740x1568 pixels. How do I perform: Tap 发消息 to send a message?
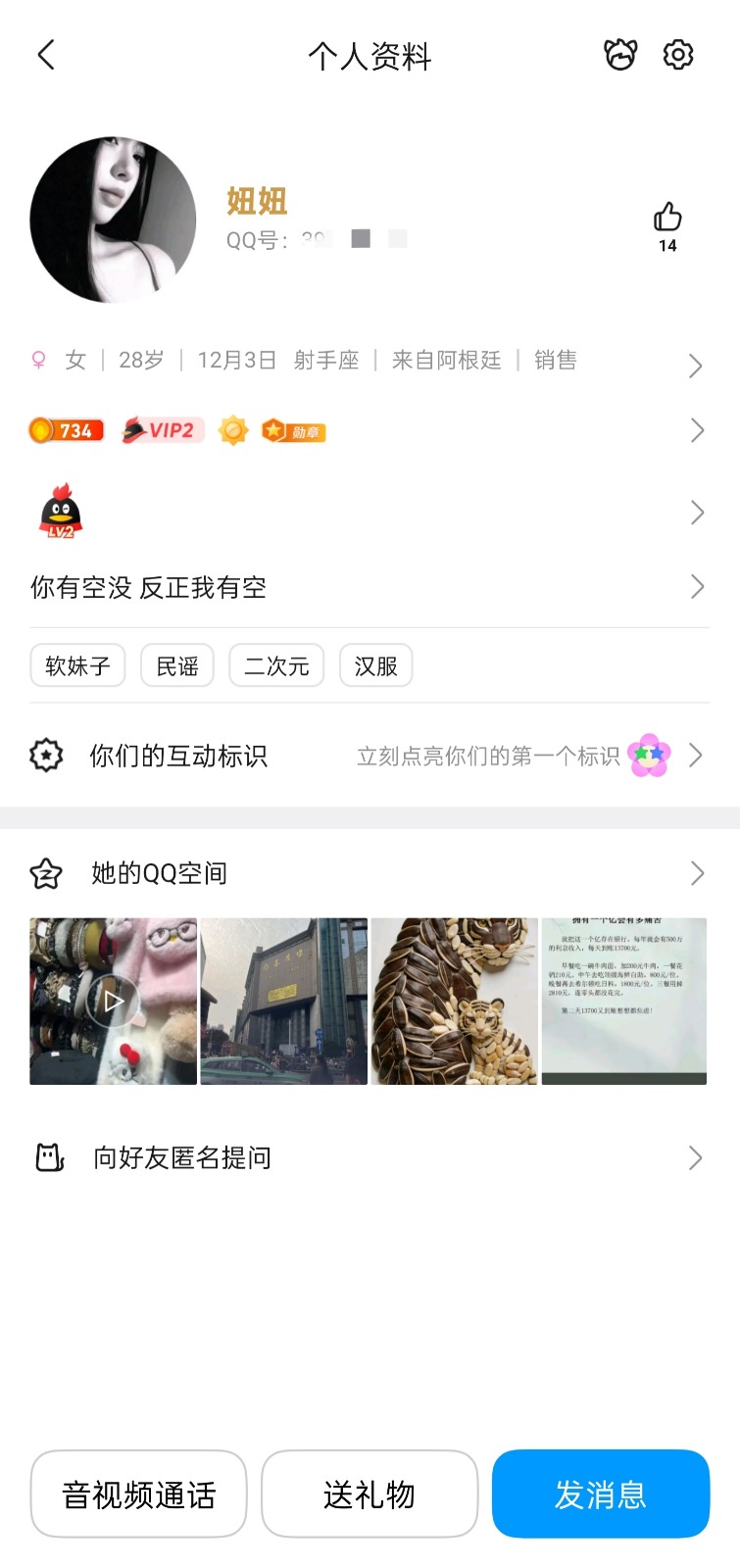(600, 1494)
